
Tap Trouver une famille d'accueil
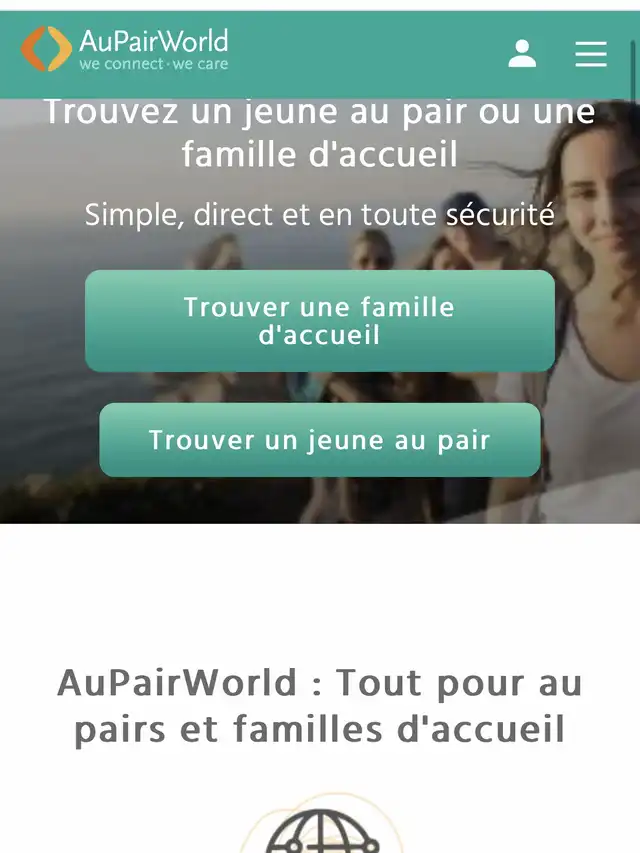click(x=320, y=321)
